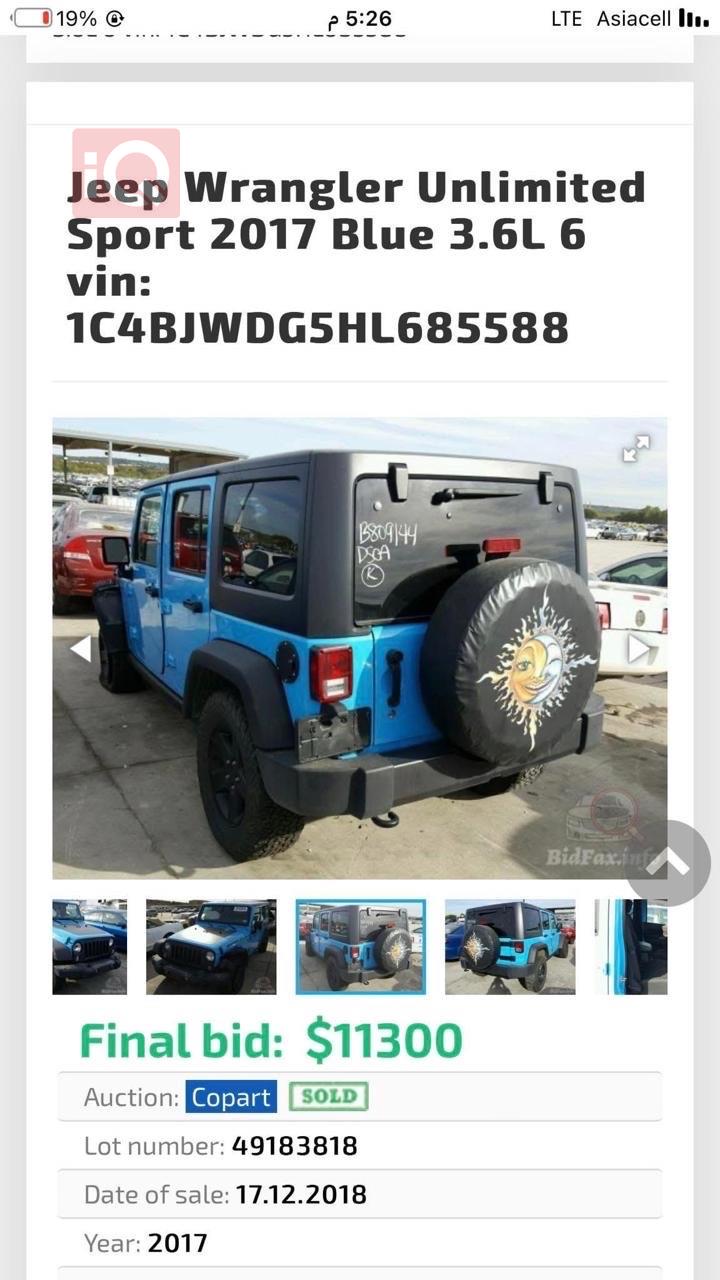Show the previous photo with left arrow
Viewport: 720px width, 1280px height.
(x=80, y=649)
